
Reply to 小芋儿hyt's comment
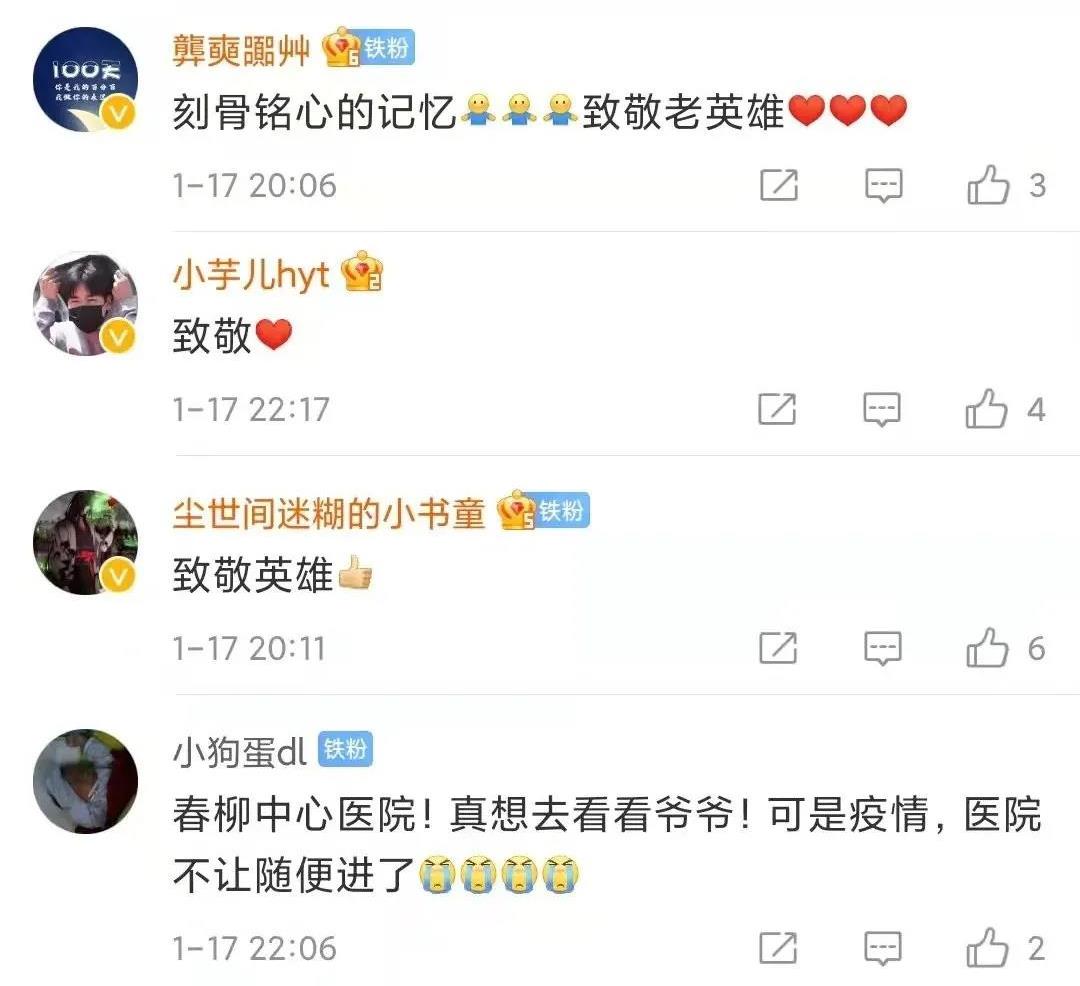coord(882,409)
